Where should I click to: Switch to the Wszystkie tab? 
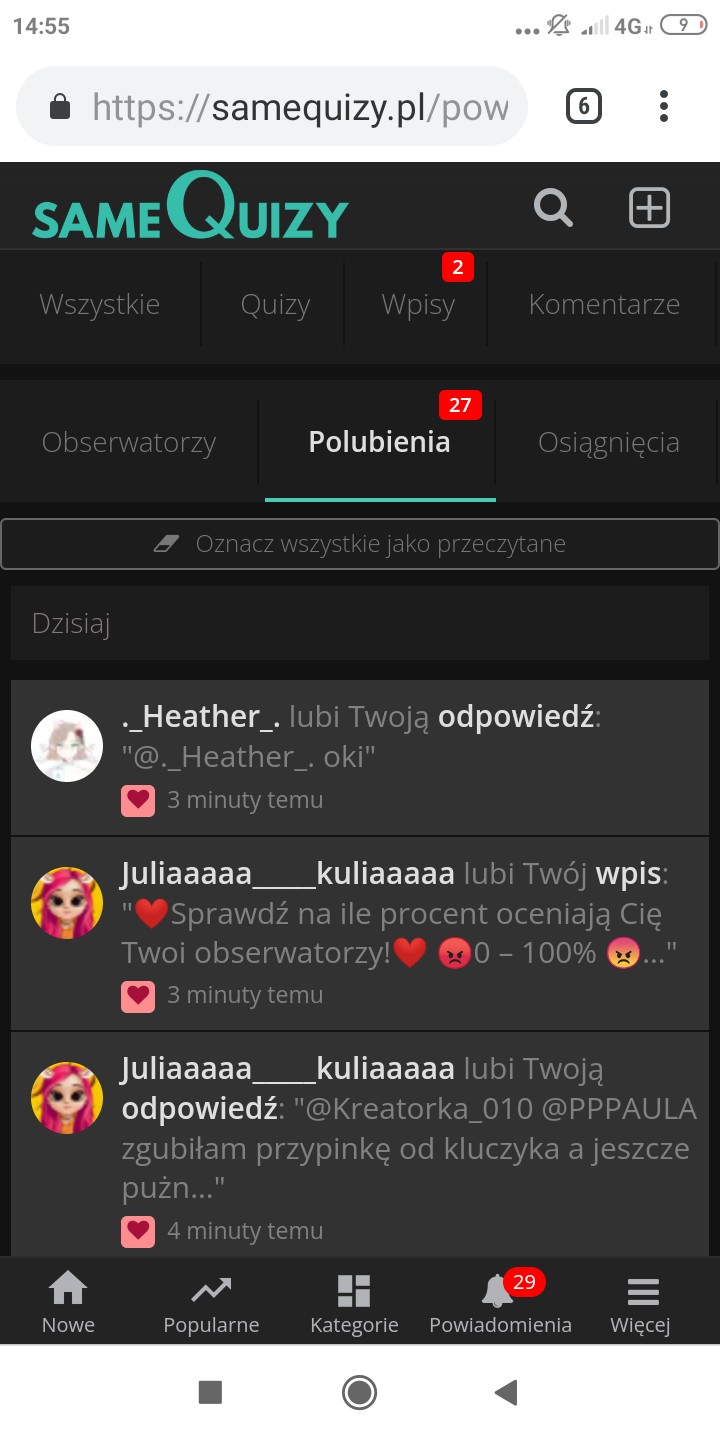[99, 305]
